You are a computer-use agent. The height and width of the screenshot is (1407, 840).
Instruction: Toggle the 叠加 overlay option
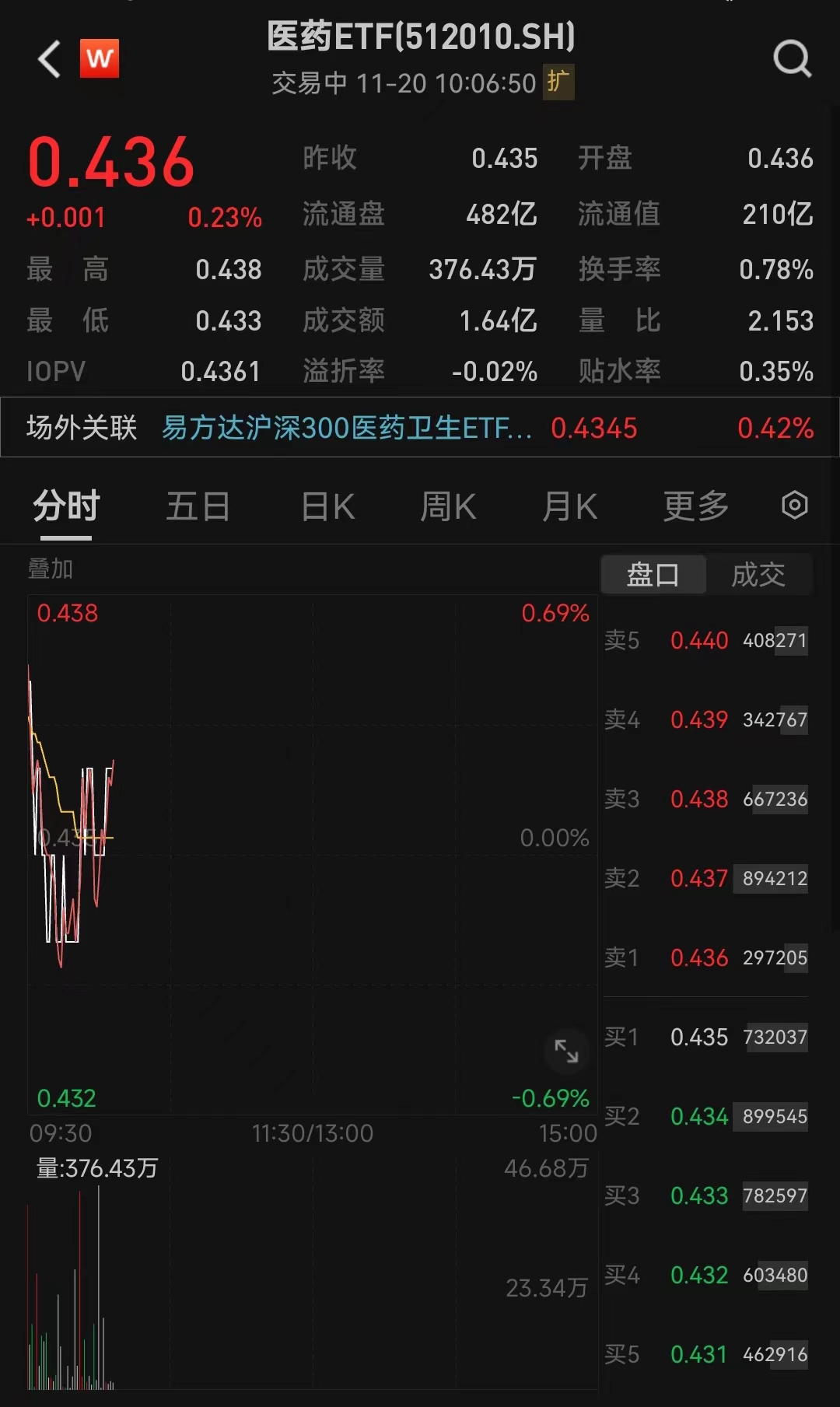tap(49, 569)
